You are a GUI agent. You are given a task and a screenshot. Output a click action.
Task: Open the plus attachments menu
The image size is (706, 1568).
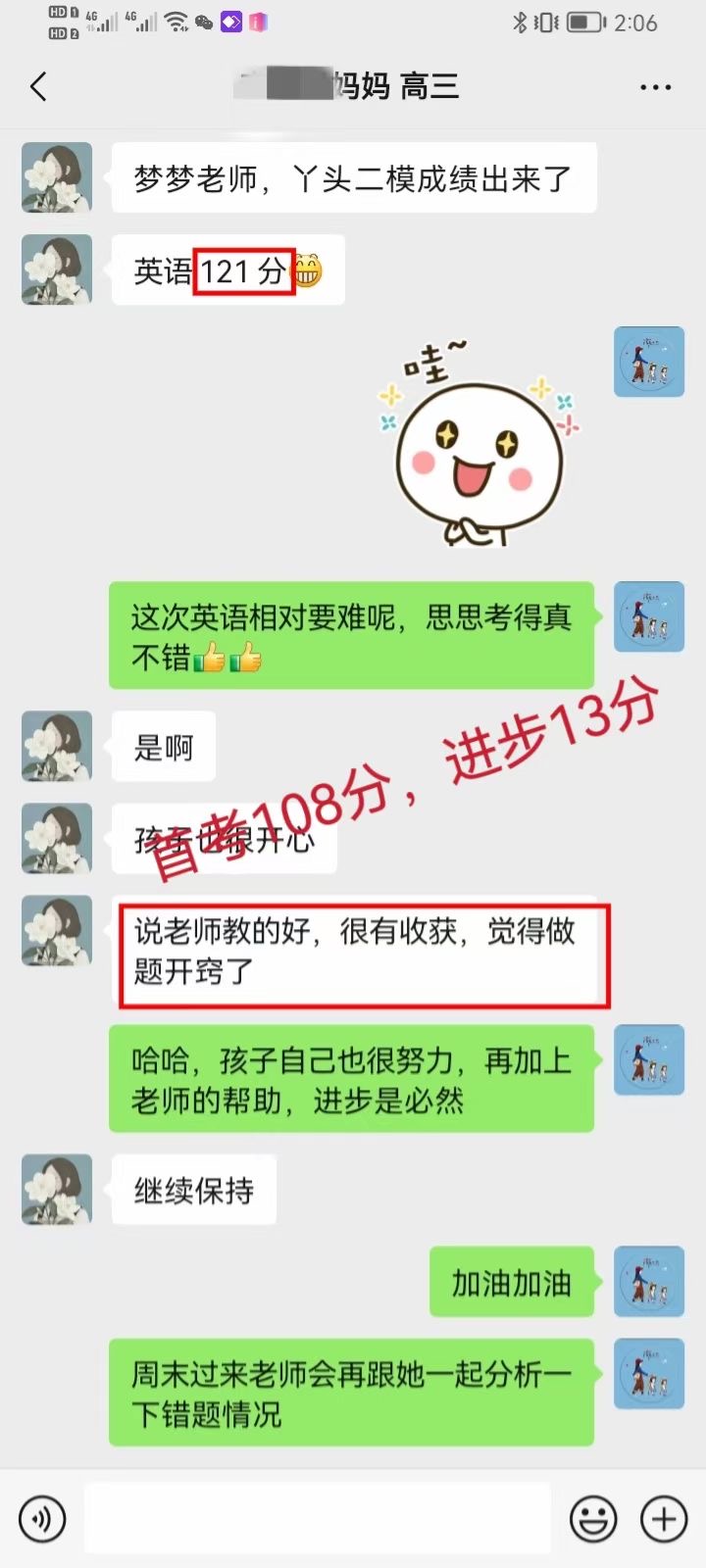[664, 1519]
